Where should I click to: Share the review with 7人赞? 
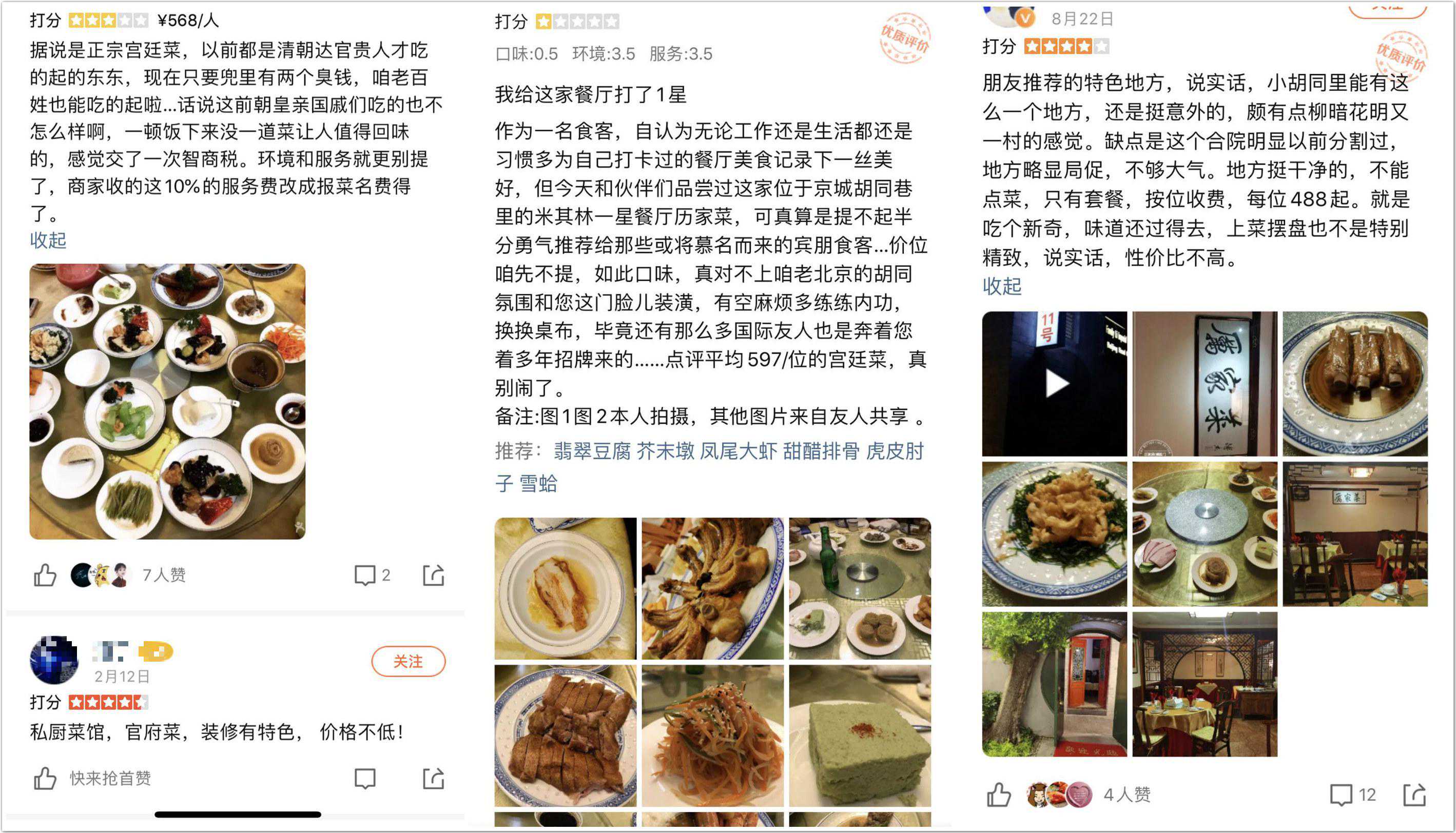point(433,575)
